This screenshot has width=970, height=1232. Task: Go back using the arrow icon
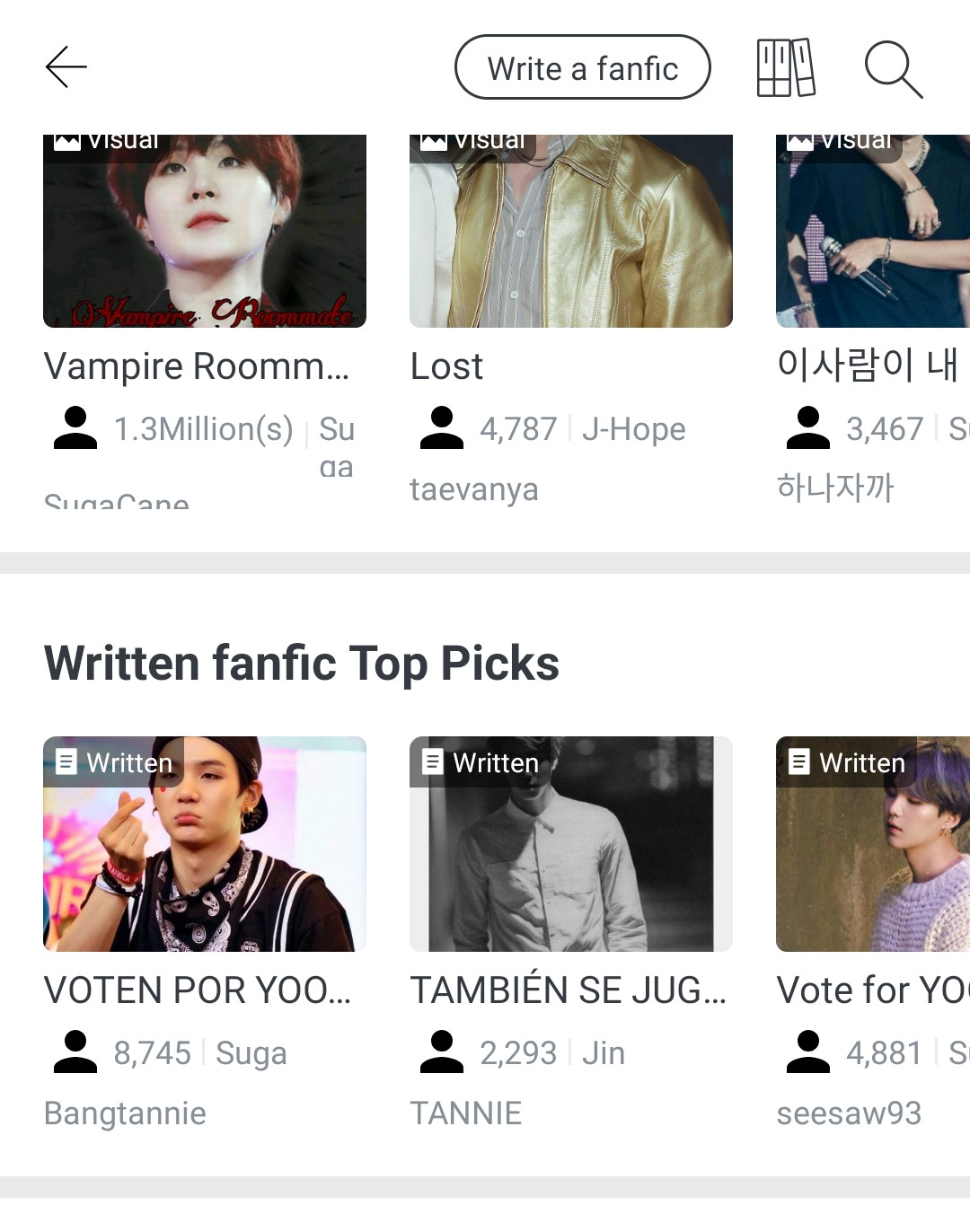[66, 67]
